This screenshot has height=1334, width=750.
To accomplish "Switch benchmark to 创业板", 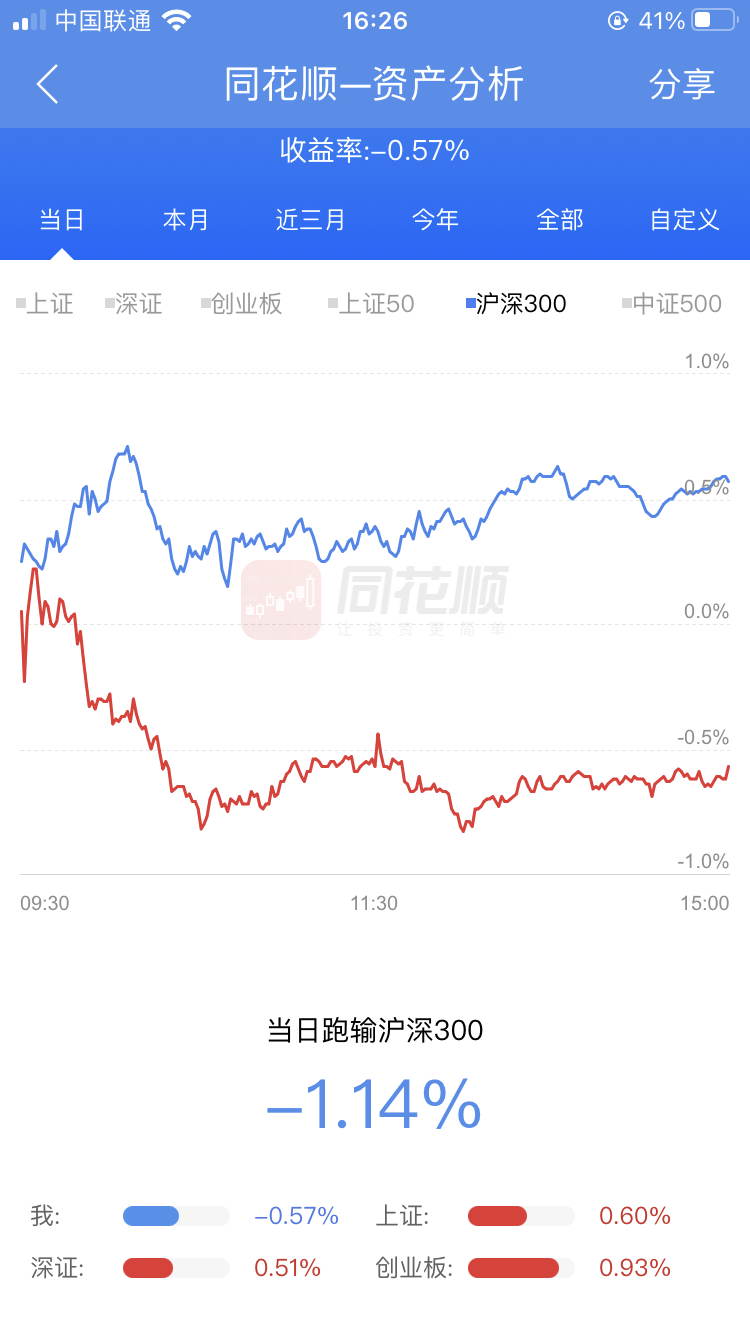I will pos(242,304).
